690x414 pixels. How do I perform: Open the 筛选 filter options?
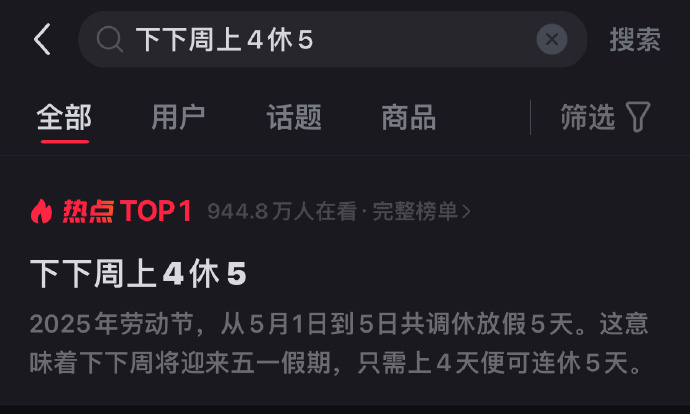[605, 118]
